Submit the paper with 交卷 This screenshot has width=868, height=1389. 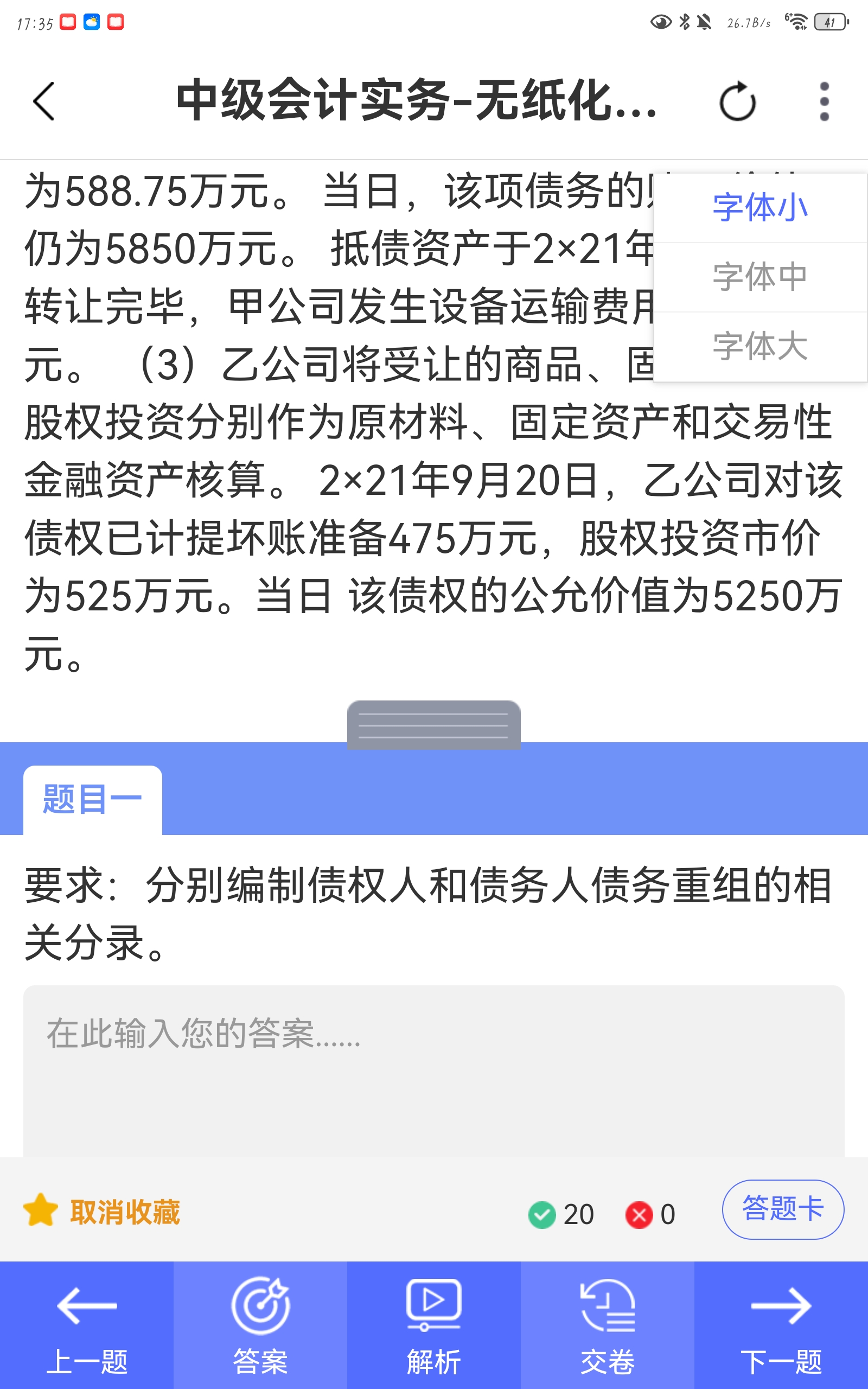coord(608,1325)
